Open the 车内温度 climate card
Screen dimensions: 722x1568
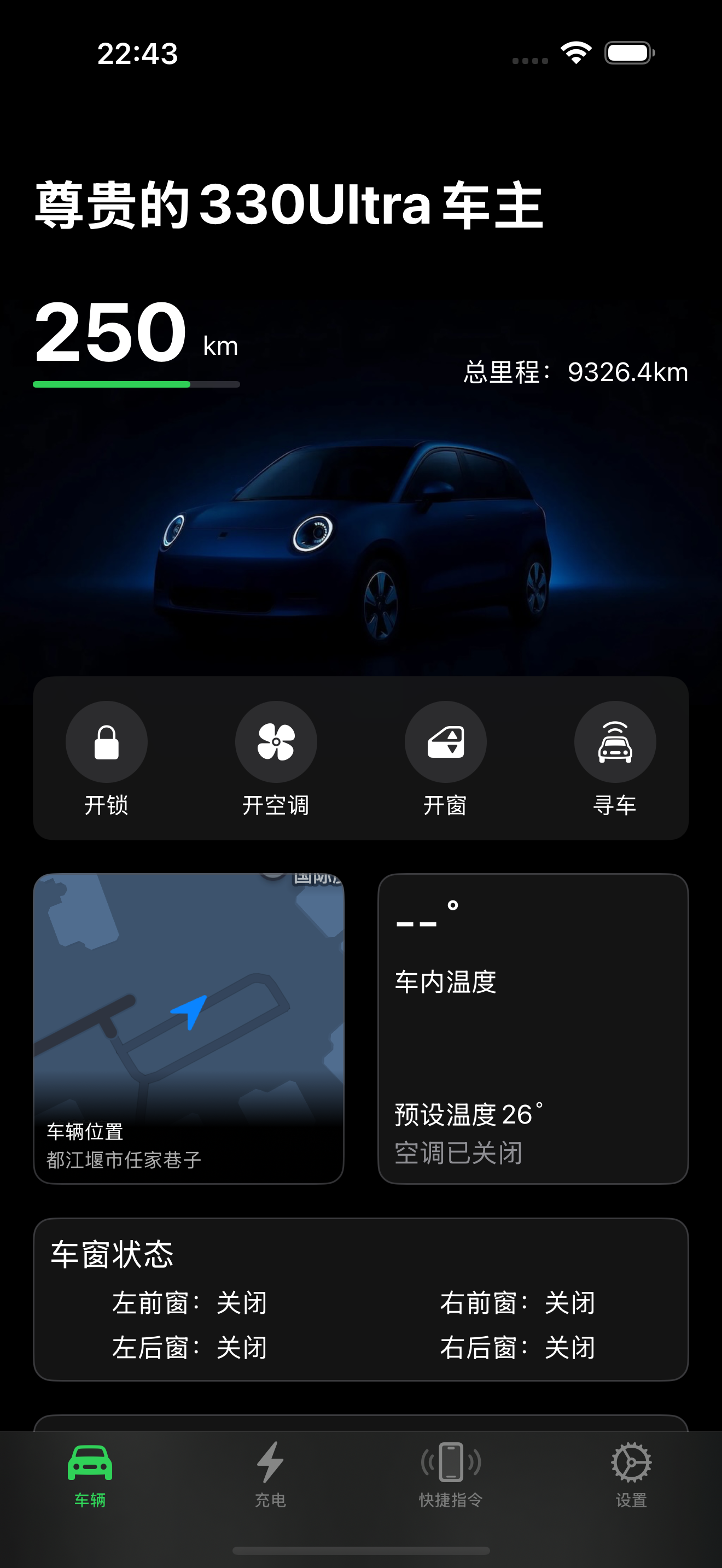(533, 1029)
